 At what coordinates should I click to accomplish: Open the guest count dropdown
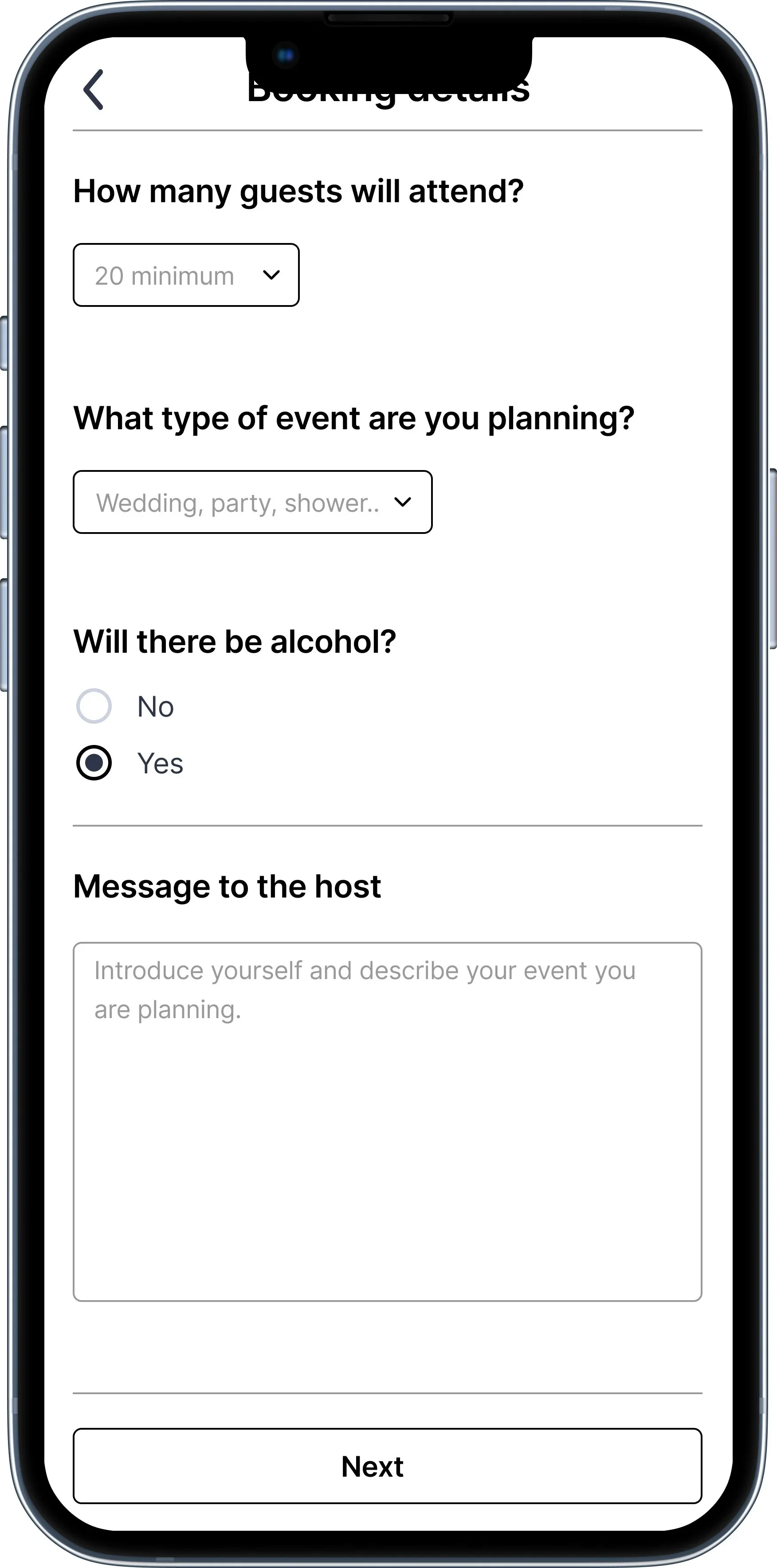pyautogui.click(x=186, y=275)
